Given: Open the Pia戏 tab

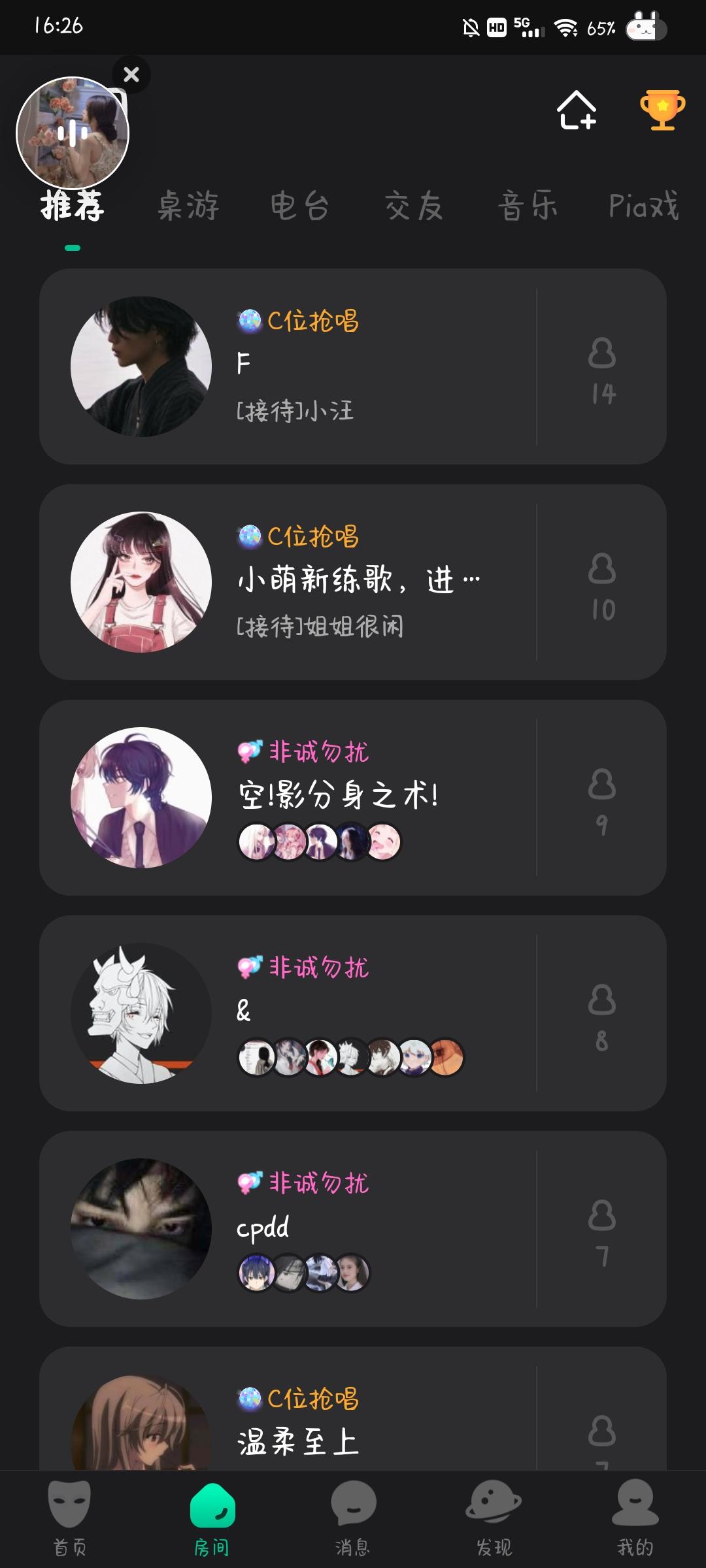Looking at the screenshot, I should [643, 206].
